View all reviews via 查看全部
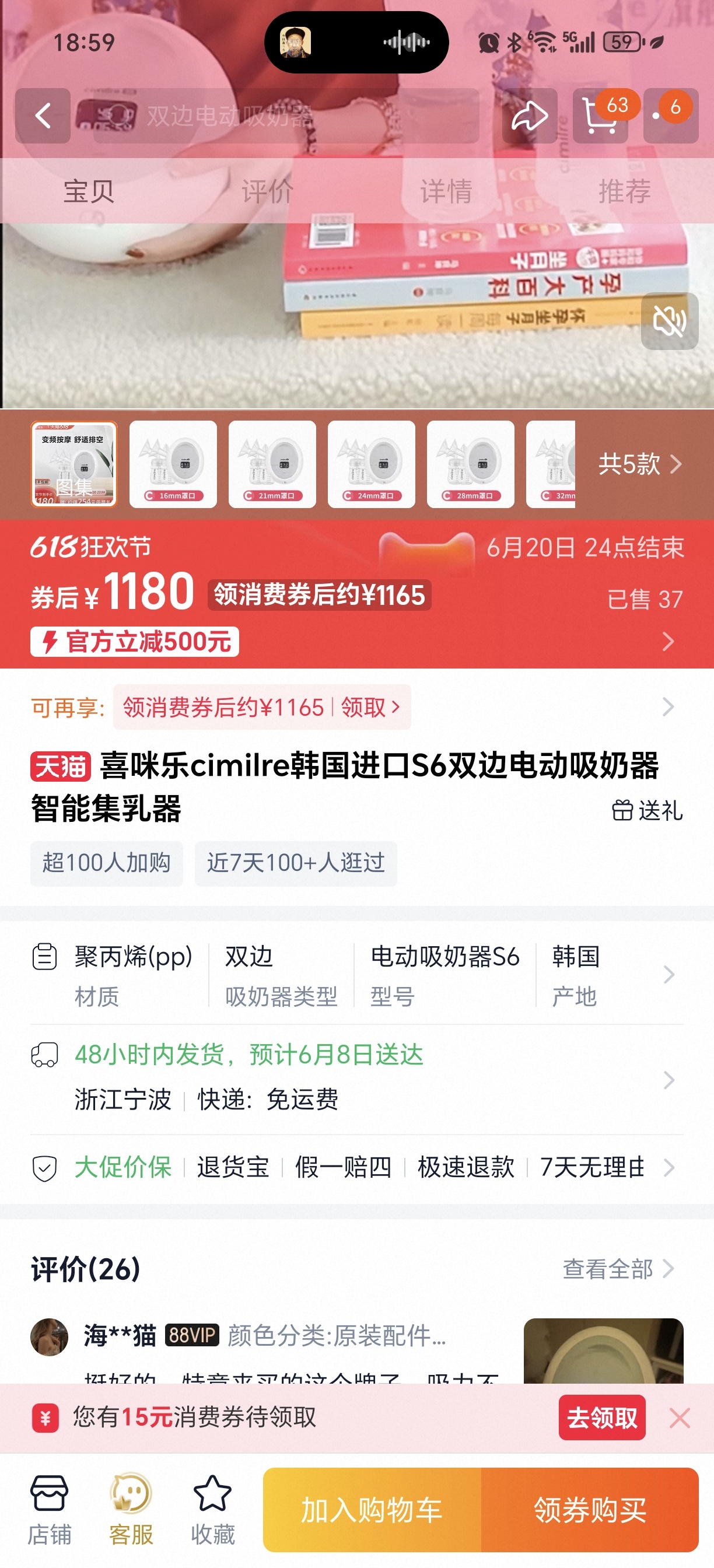Image resolution: width=714 pixels, height=1568 pixels. point(617,1269)
